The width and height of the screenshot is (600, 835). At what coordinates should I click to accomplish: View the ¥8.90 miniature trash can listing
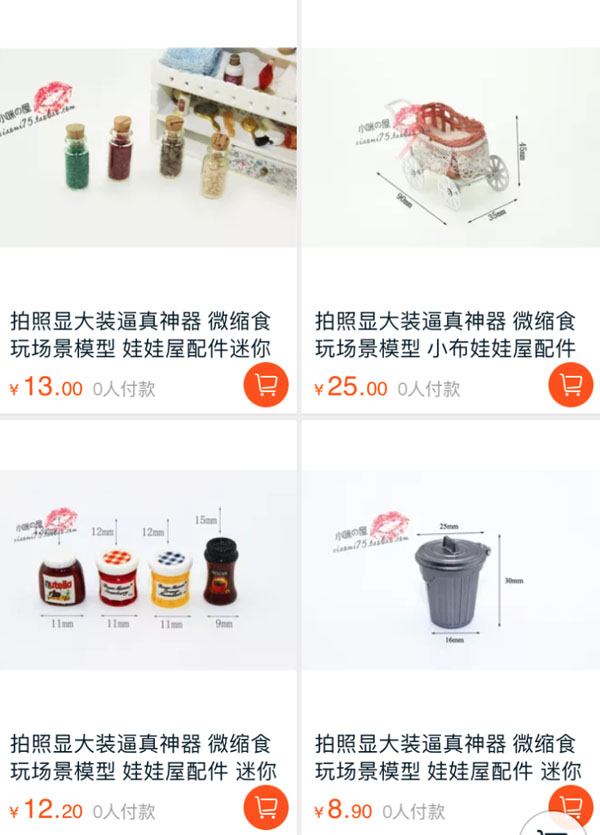(x=450, y=570)
